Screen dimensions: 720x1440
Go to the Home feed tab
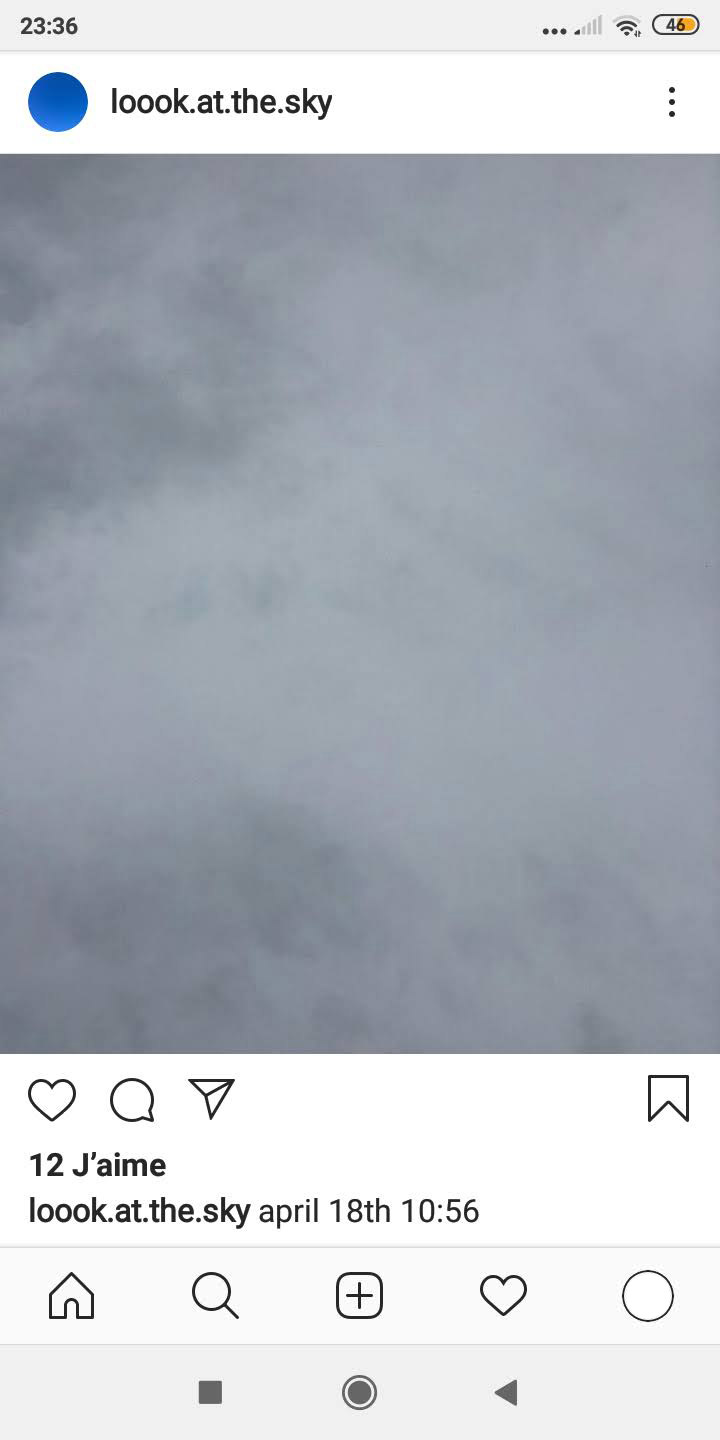72,1296
